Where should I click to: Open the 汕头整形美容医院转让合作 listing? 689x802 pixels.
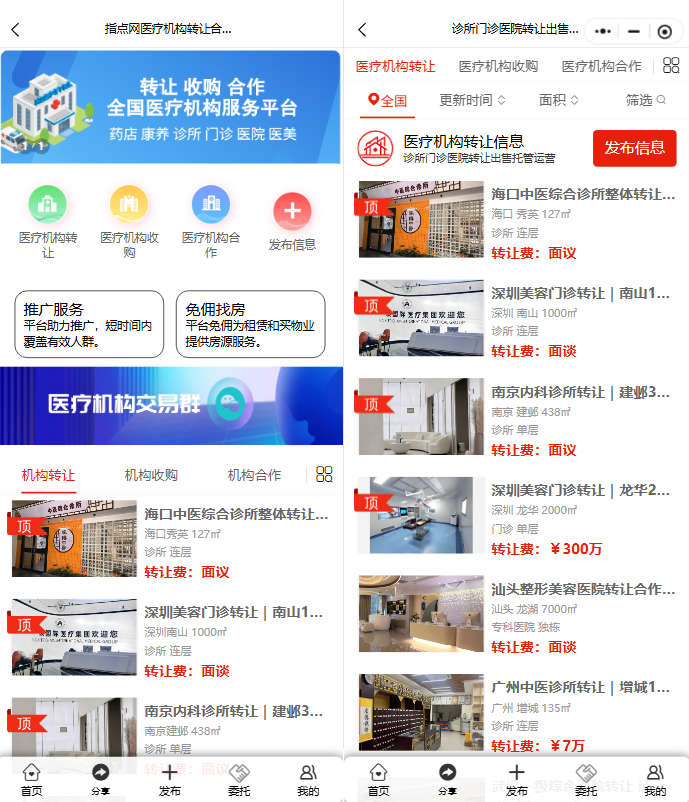click(x=517, y=614)
